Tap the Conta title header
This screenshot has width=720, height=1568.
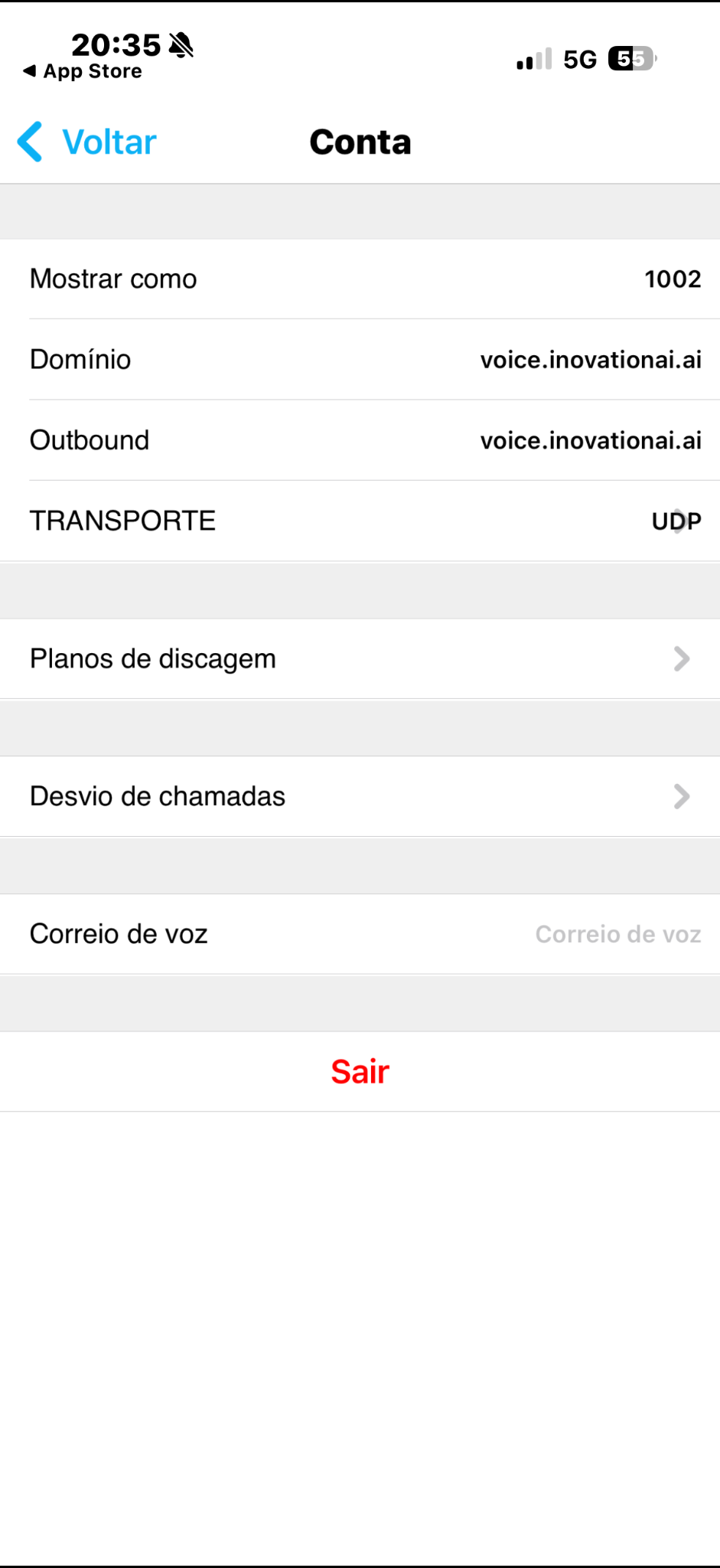(x=360, y=142)
